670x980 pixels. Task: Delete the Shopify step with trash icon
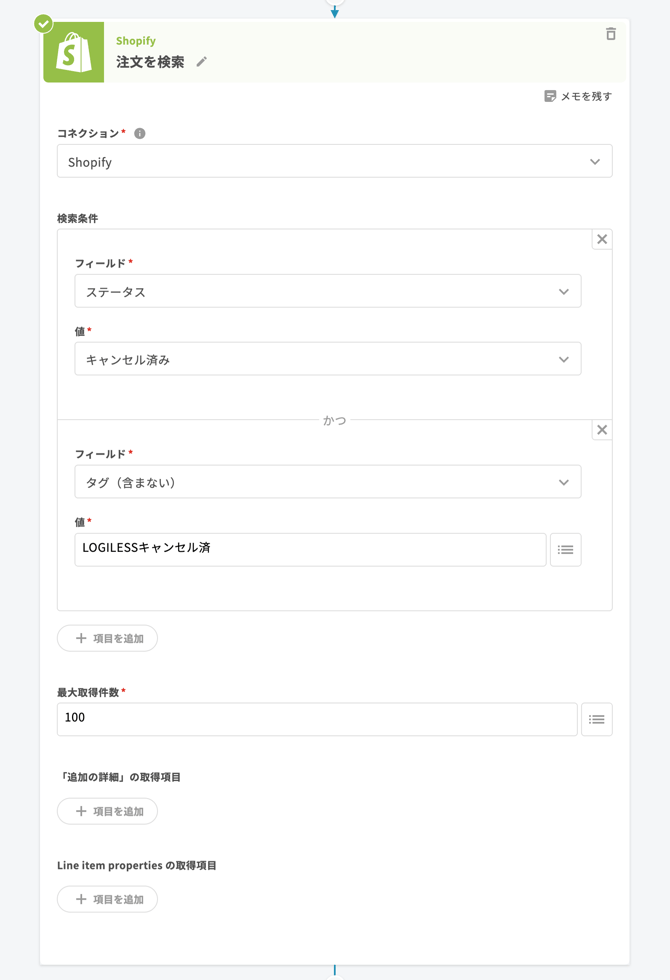pyautogui.click(x=610, y=34)
